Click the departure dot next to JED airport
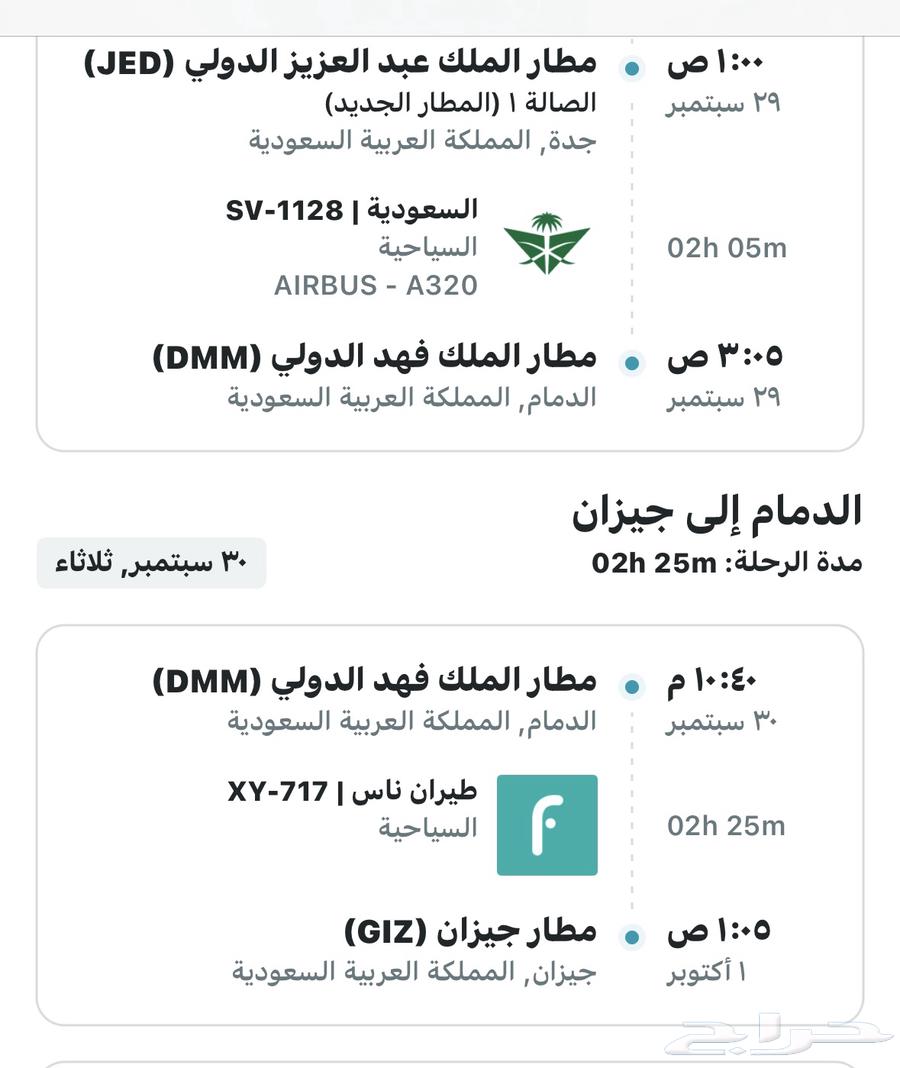Viewport: 900px width, 1068px height. point(631,67)
